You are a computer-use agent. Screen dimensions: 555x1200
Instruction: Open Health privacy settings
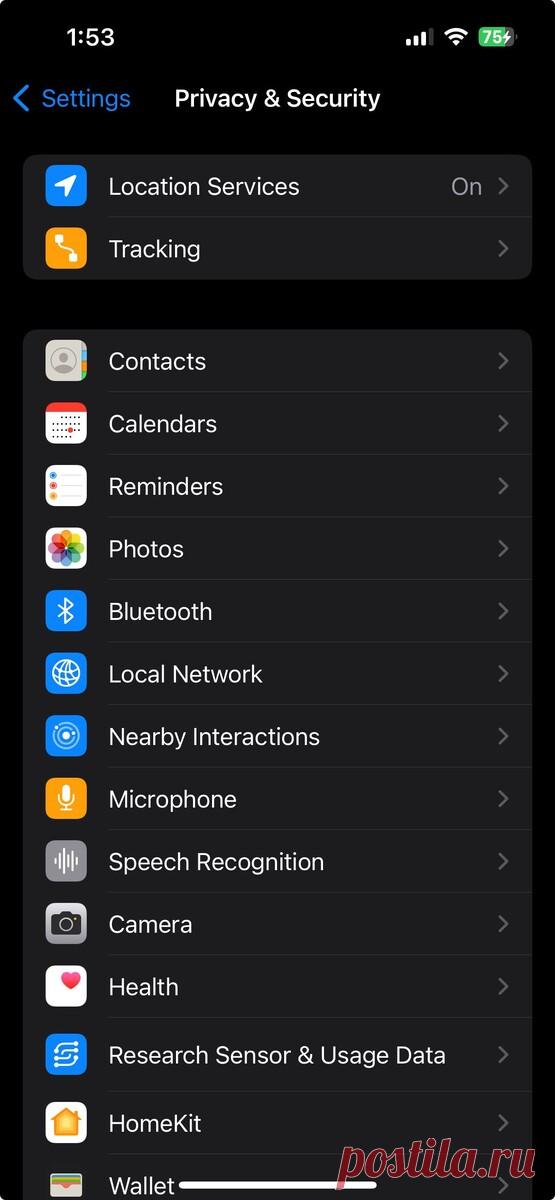pyautogui.click(x=277, y=986)
